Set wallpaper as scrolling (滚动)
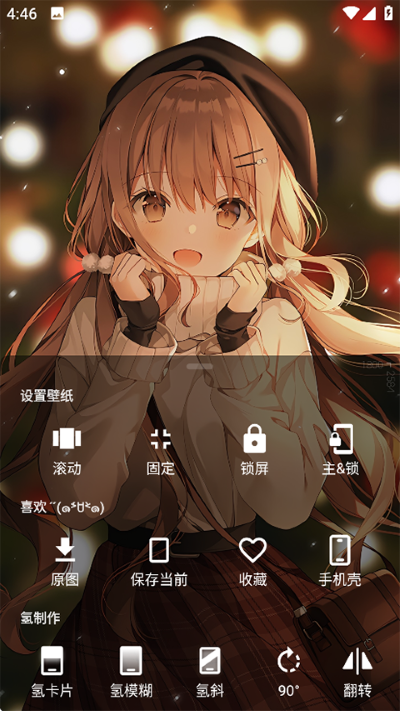 [67, 451]
